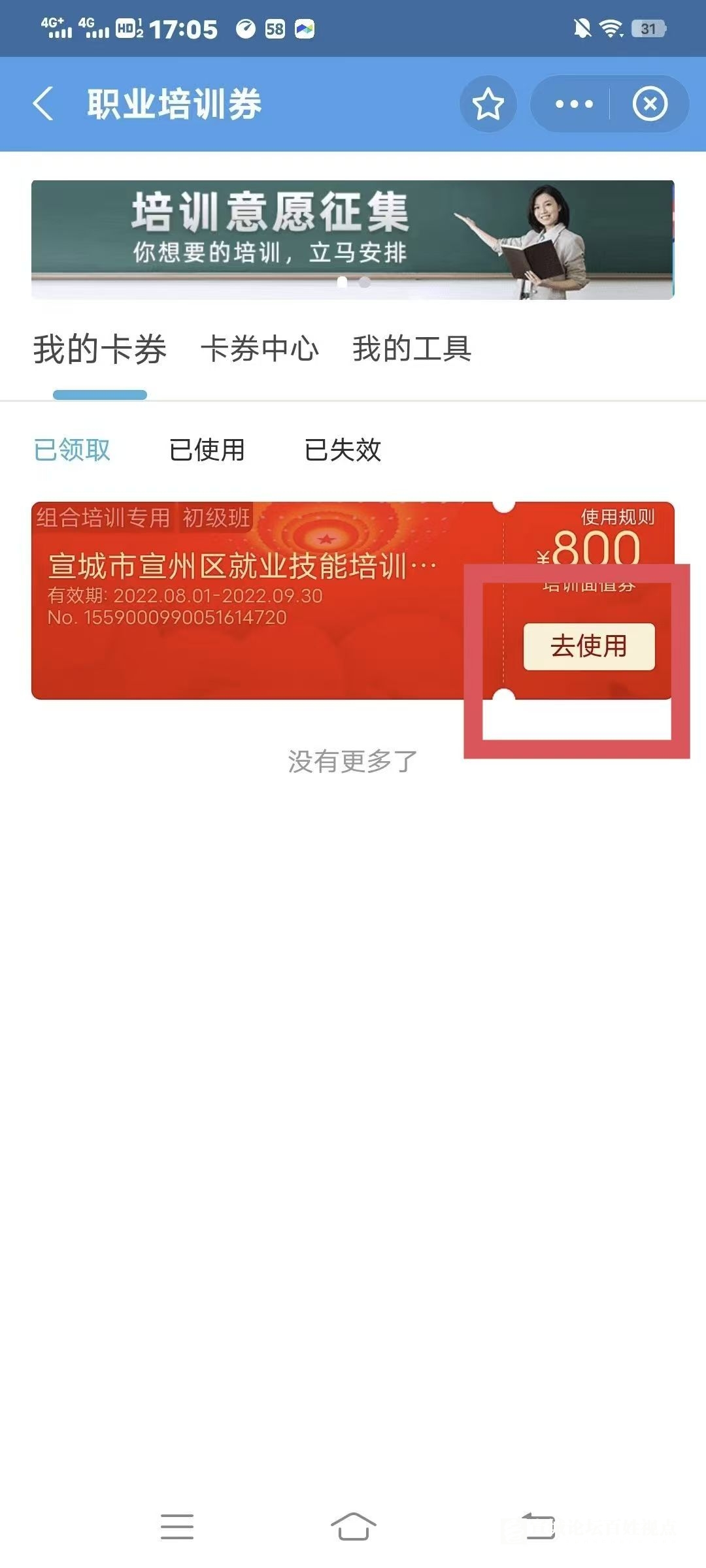
Task: Go back from 职业培训券 page
Action: tap(43, 105)
